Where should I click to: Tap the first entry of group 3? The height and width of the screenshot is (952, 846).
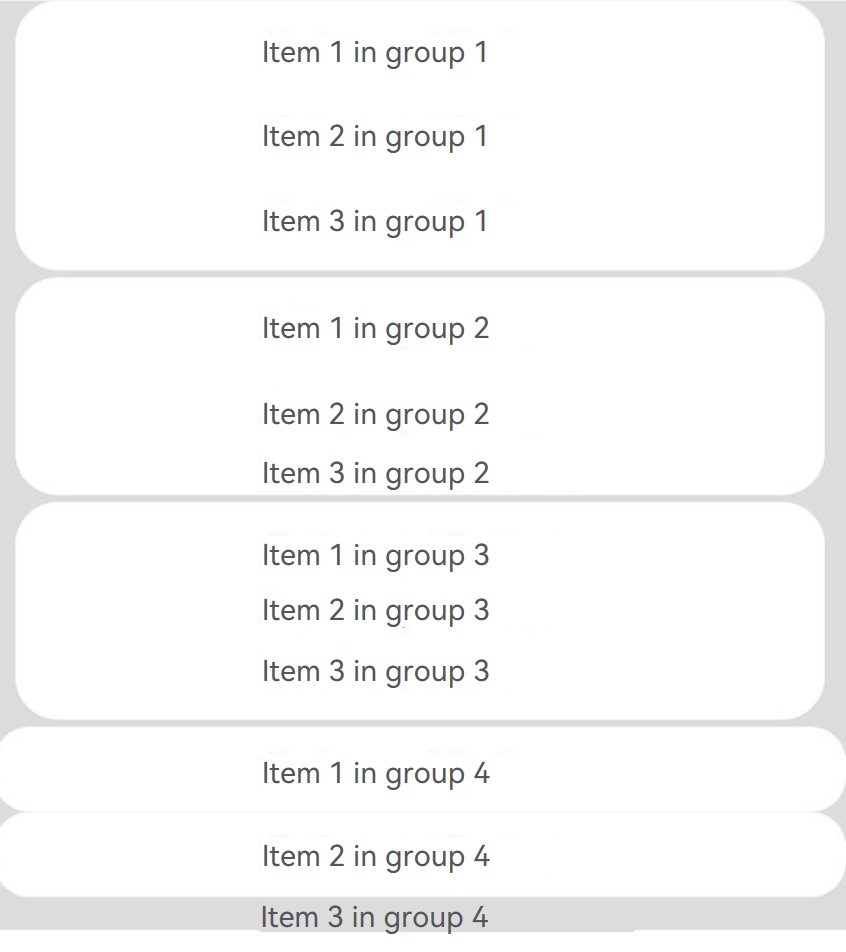(375, 555)
